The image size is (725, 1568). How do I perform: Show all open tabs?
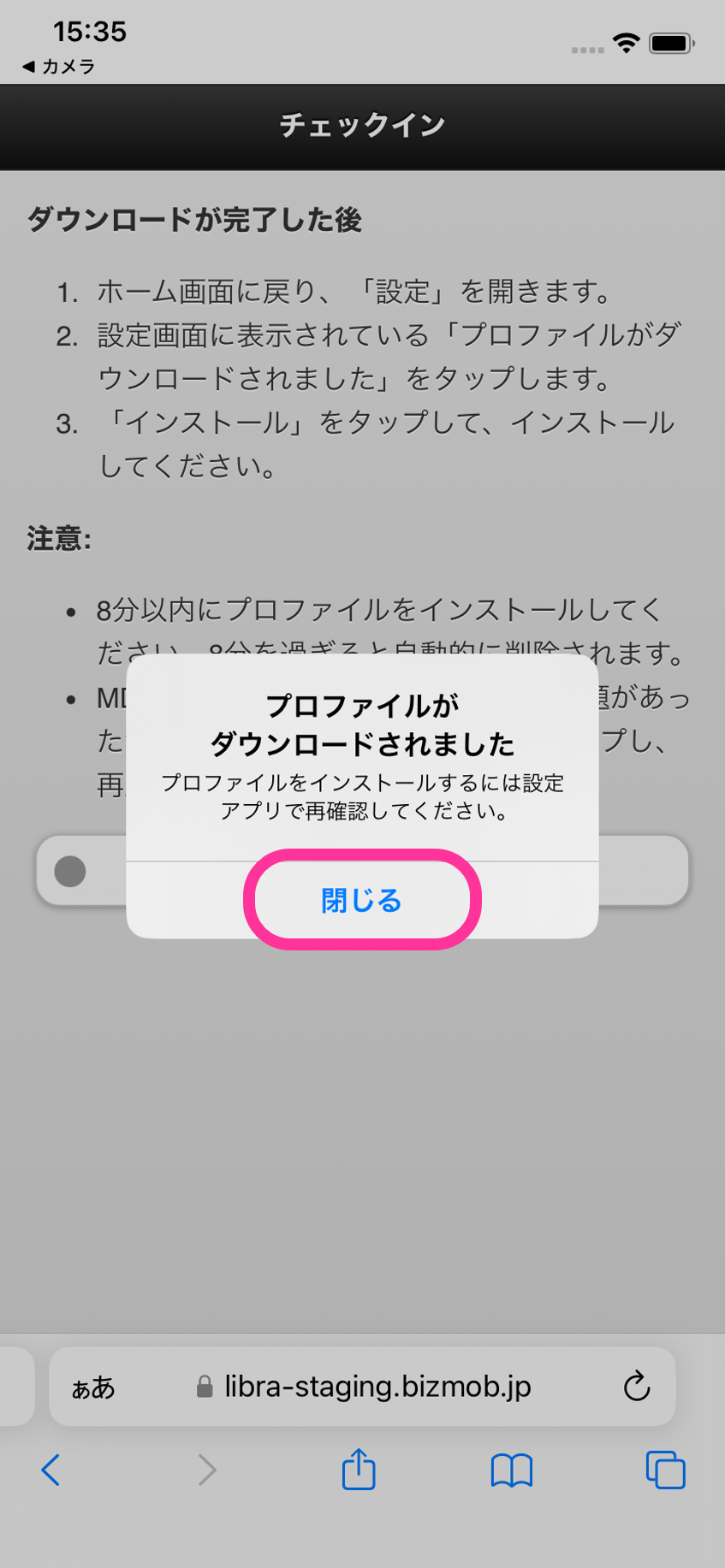click(x=665, y=1470)
